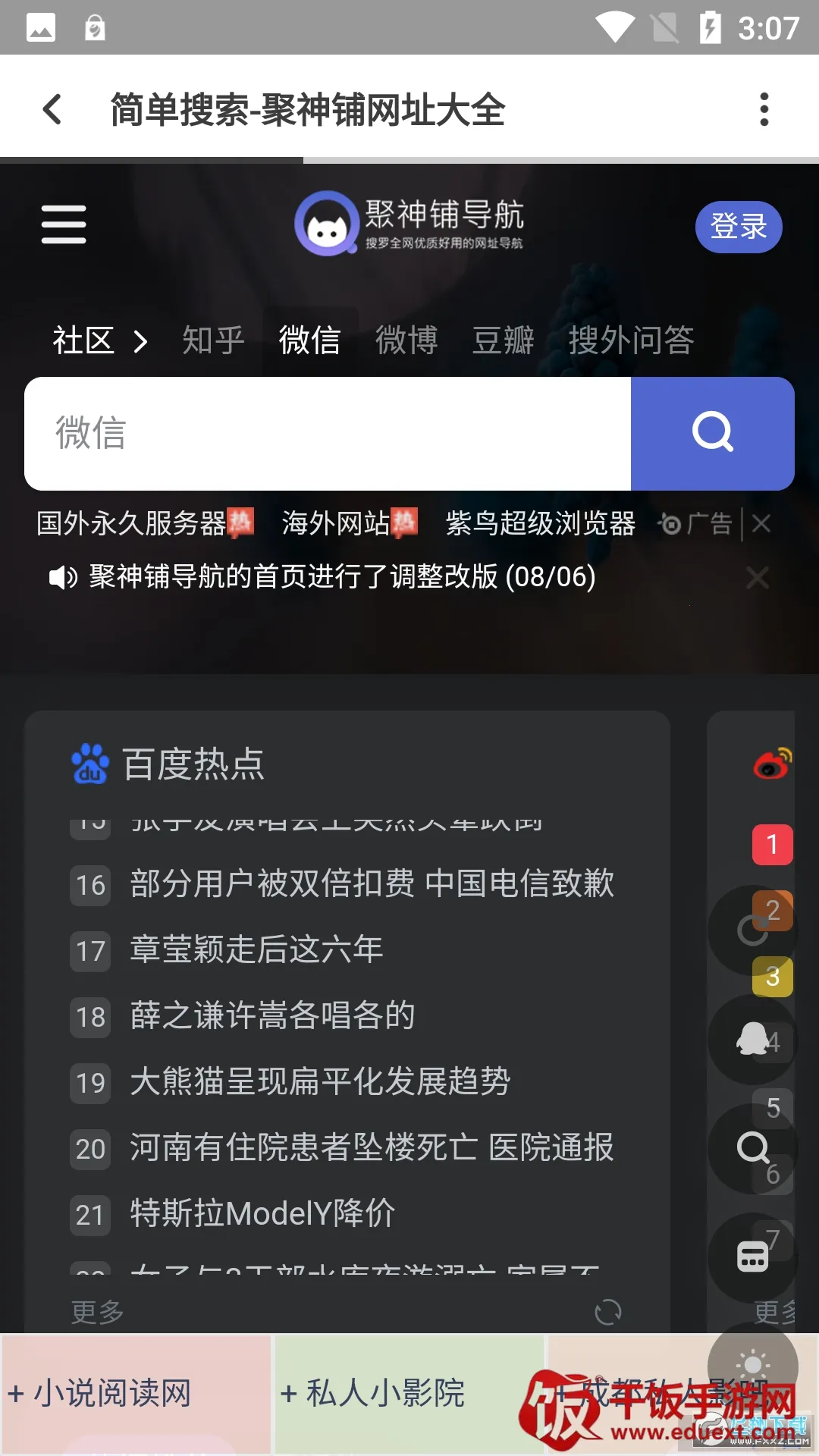
Task: Switch to the 搜外问答 tab
Action: tap(631, 340)
